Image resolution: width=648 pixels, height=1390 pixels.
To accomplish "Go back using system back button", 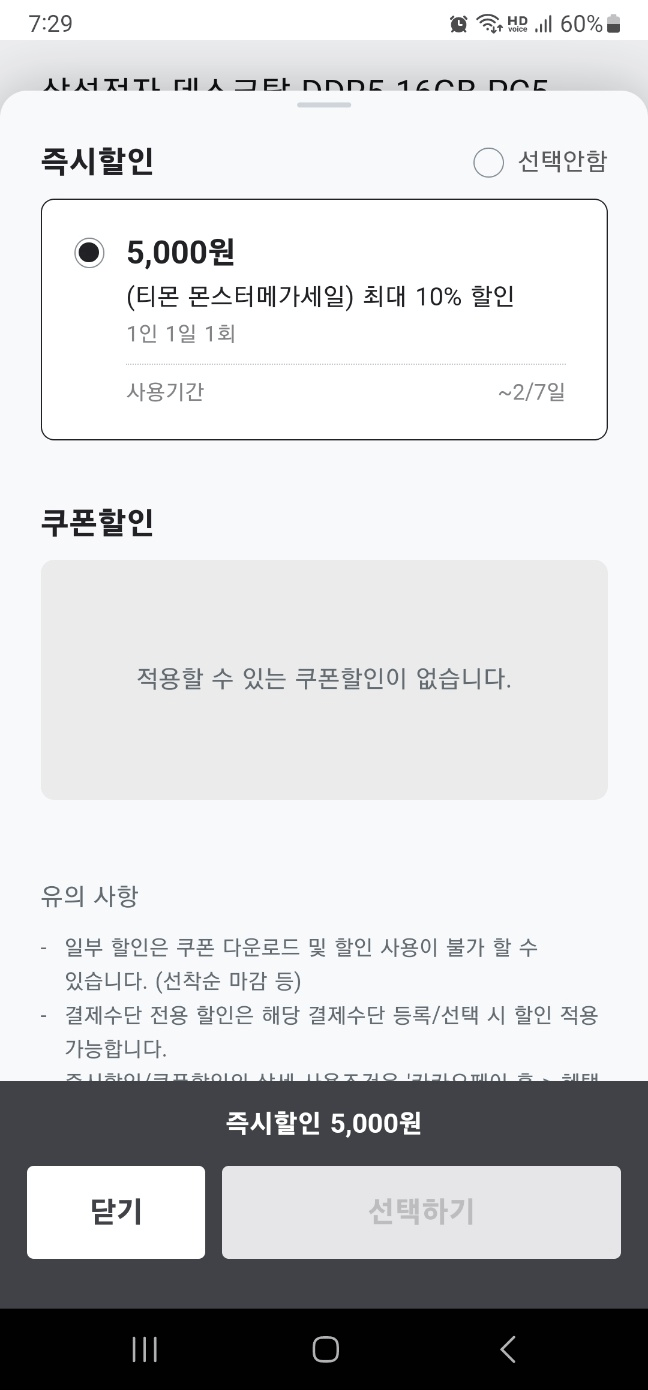I will coord(507,1350).
